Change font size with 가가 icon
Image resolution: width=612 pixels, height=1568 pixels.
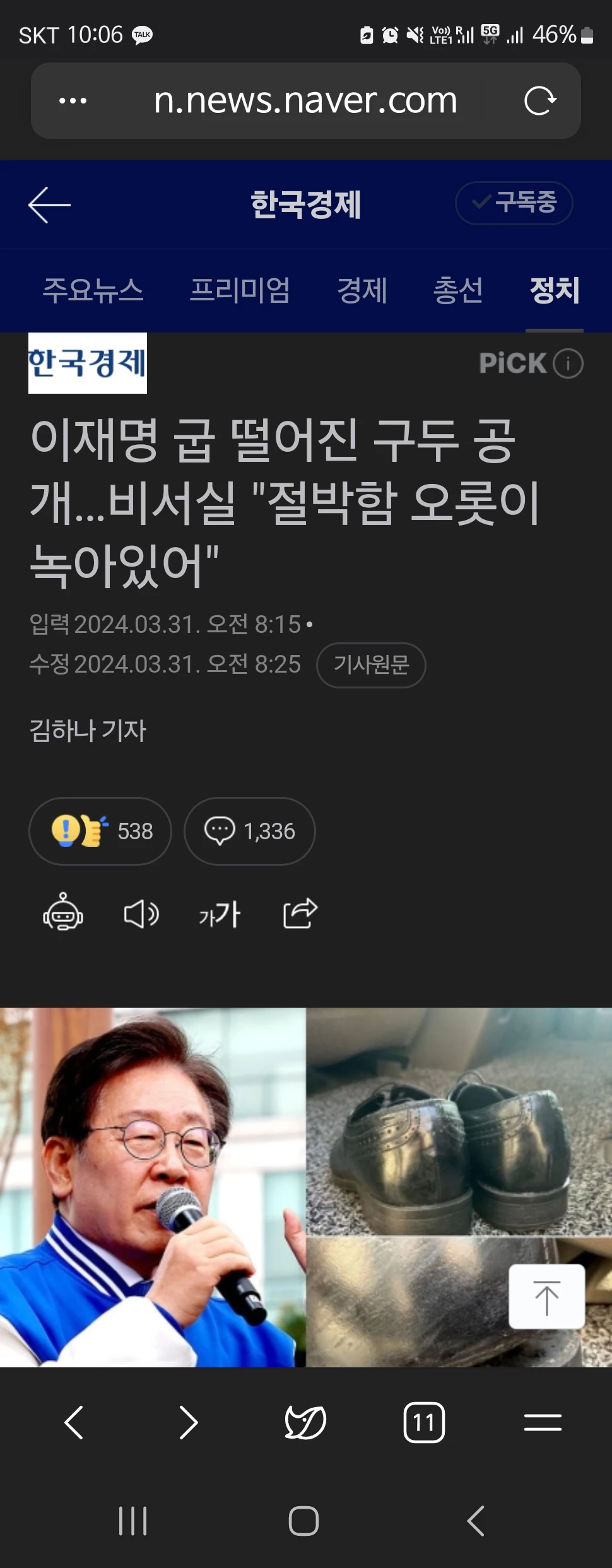(x=220, y=913)
